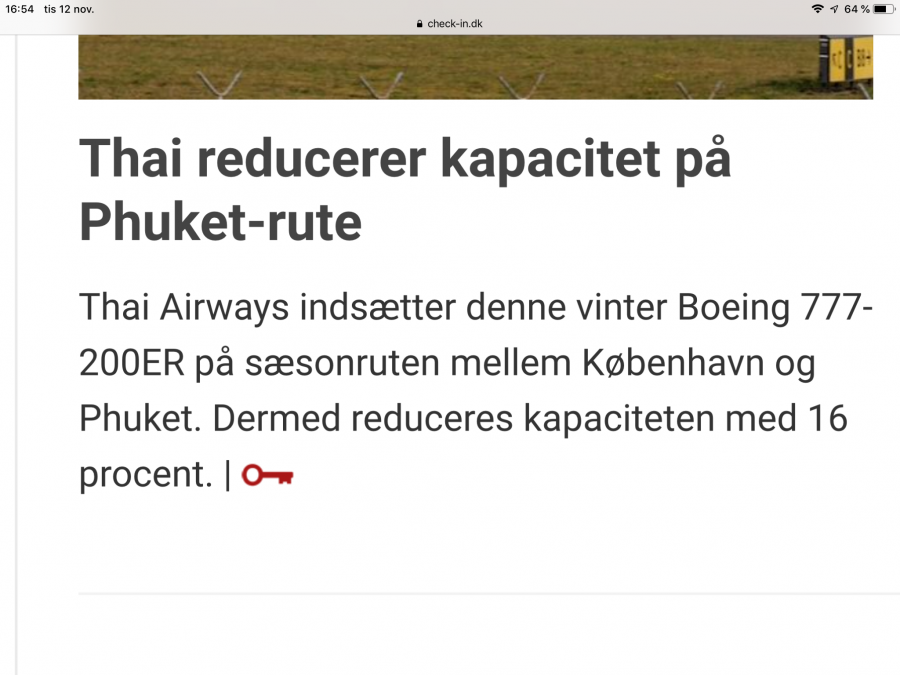Open the article's grass runway photo

(x=475, y=67)
